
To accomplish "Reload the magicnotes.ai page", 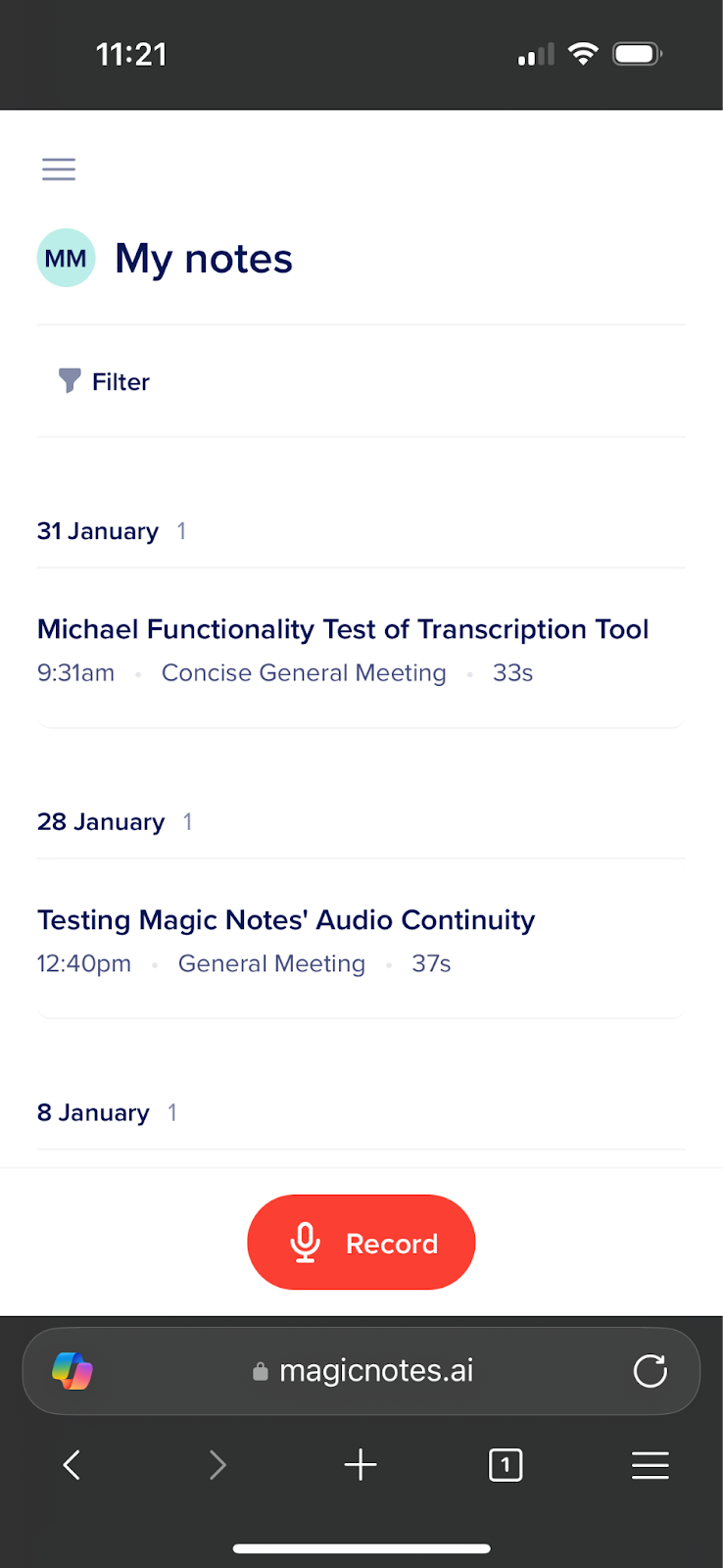I will 650,1371.
